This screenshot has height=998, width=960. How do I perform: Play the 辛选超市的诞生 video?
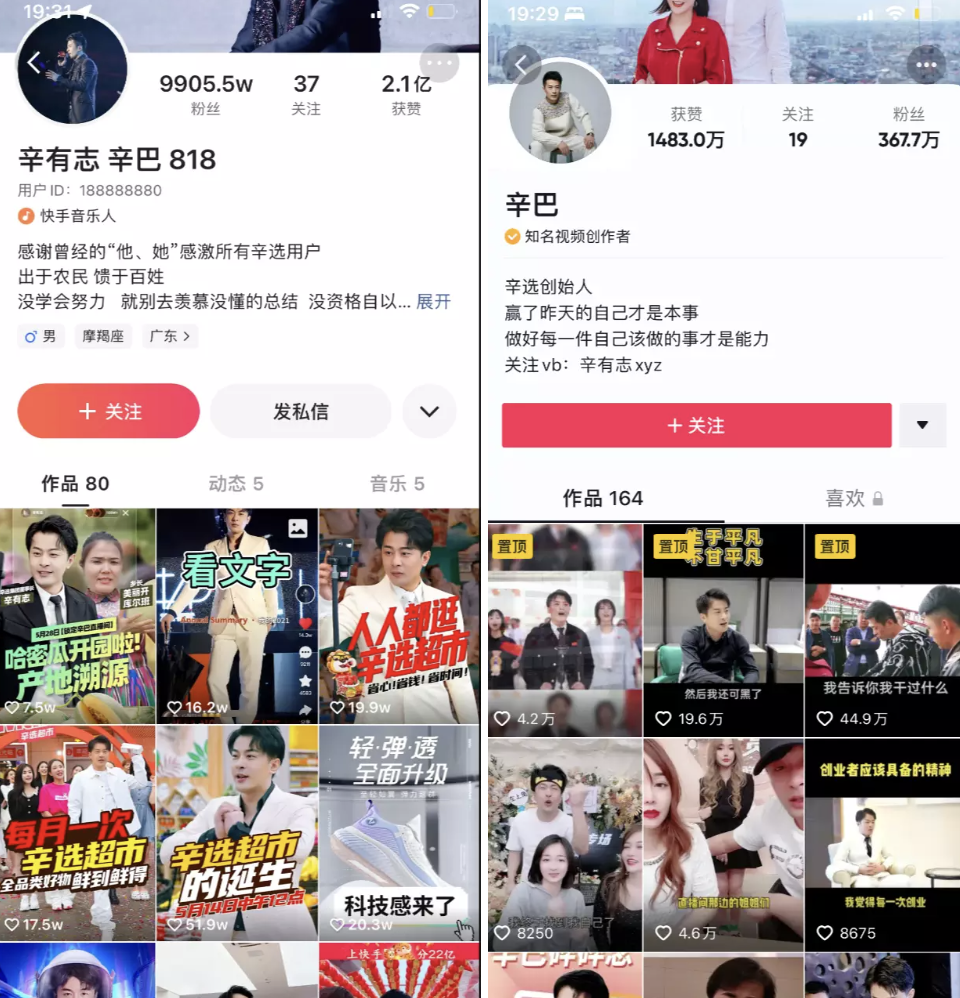(x=237, y=832)
